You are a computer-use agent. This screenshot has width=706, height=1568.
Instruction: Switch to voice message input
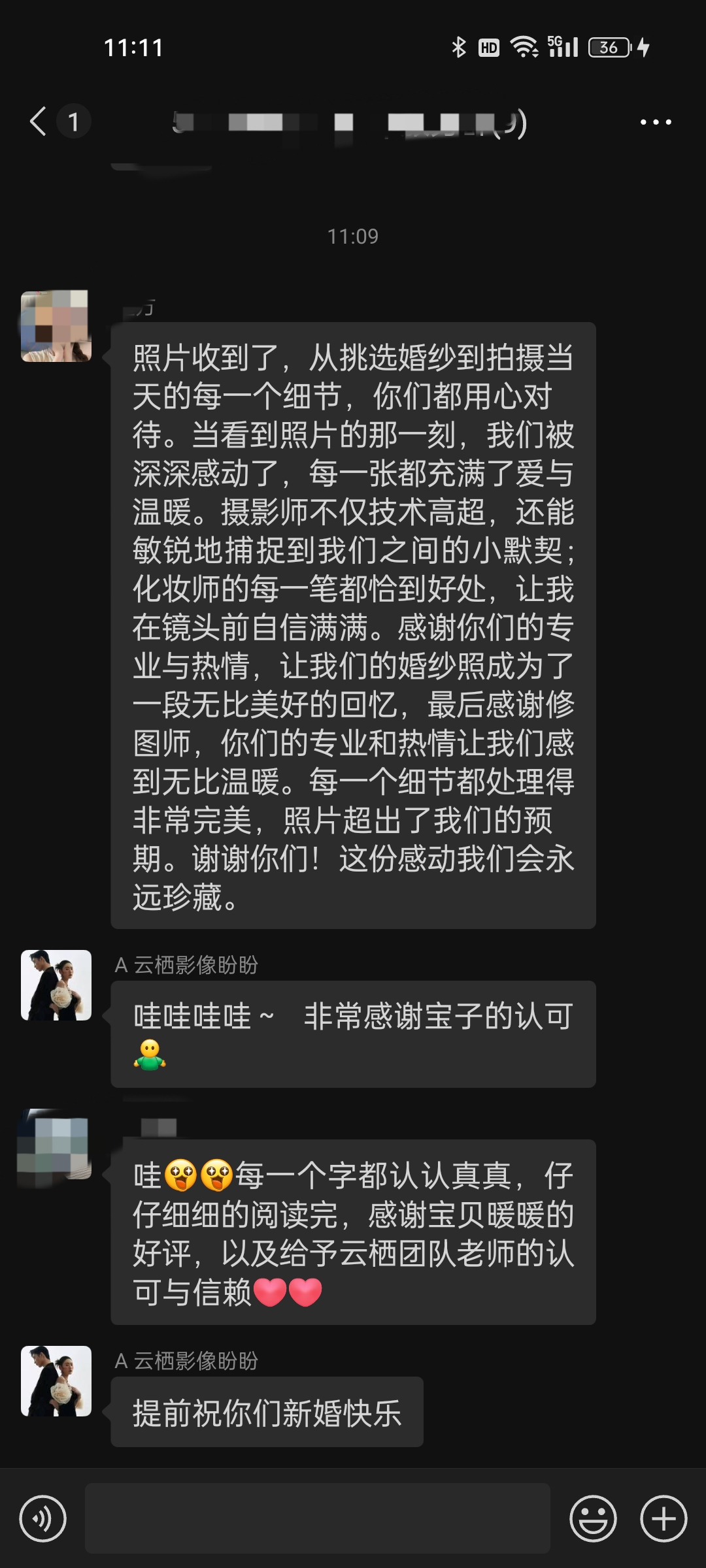pyautogui.click(x=43, y=1518)
